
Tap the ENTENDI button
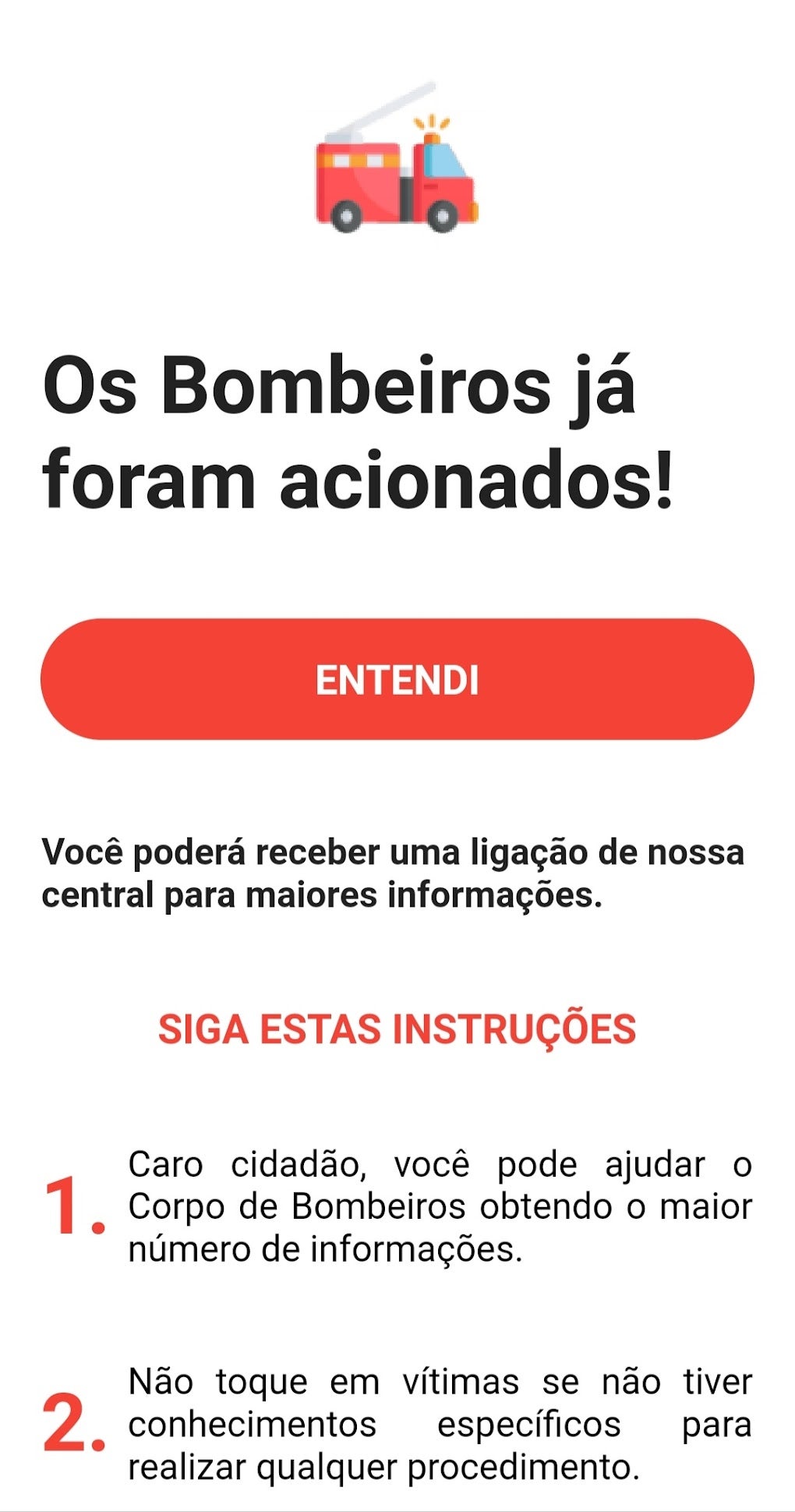click(397, 679)
